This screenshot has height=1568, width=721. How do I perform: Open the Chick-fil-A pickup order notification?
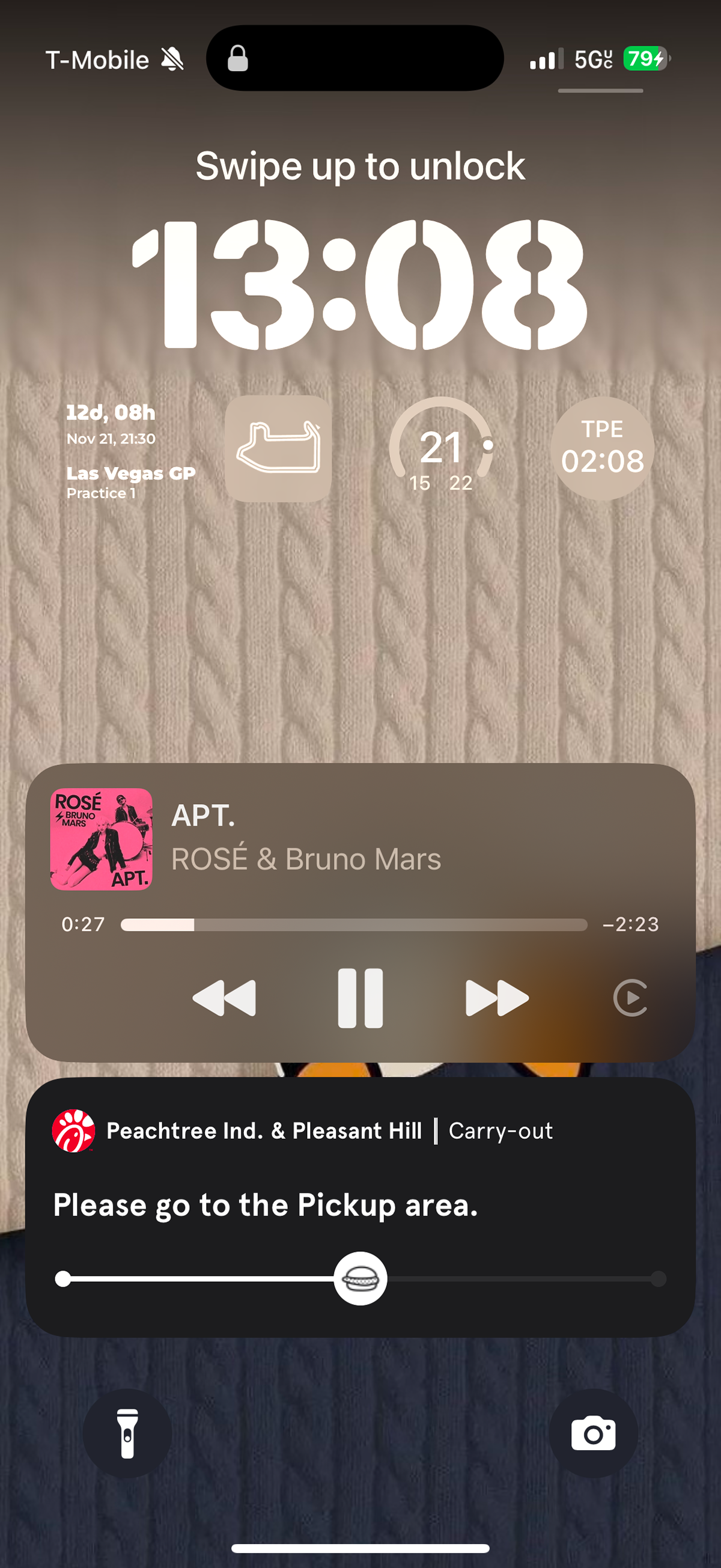point(360,1207)
